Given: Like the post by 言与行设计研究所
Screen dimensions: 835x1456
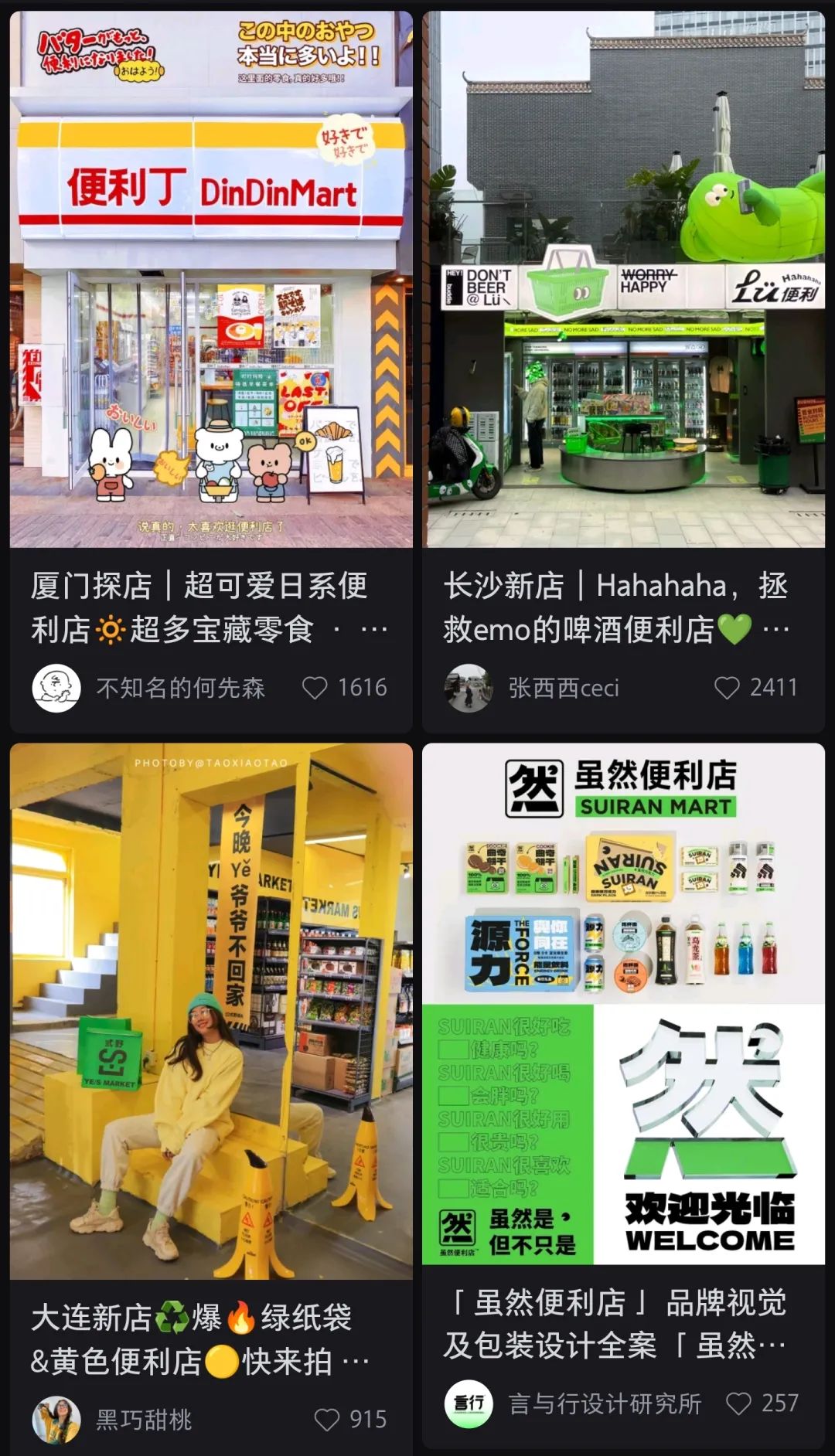Looking at the screenshot, I should click(x=738, y=1403).
